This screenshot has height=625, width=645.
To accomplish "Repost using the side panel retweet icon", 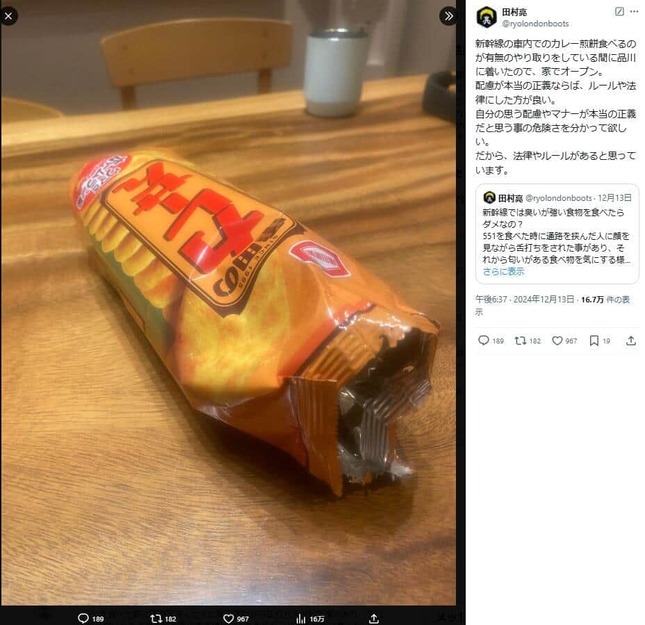I will click(x=521, y=341).
